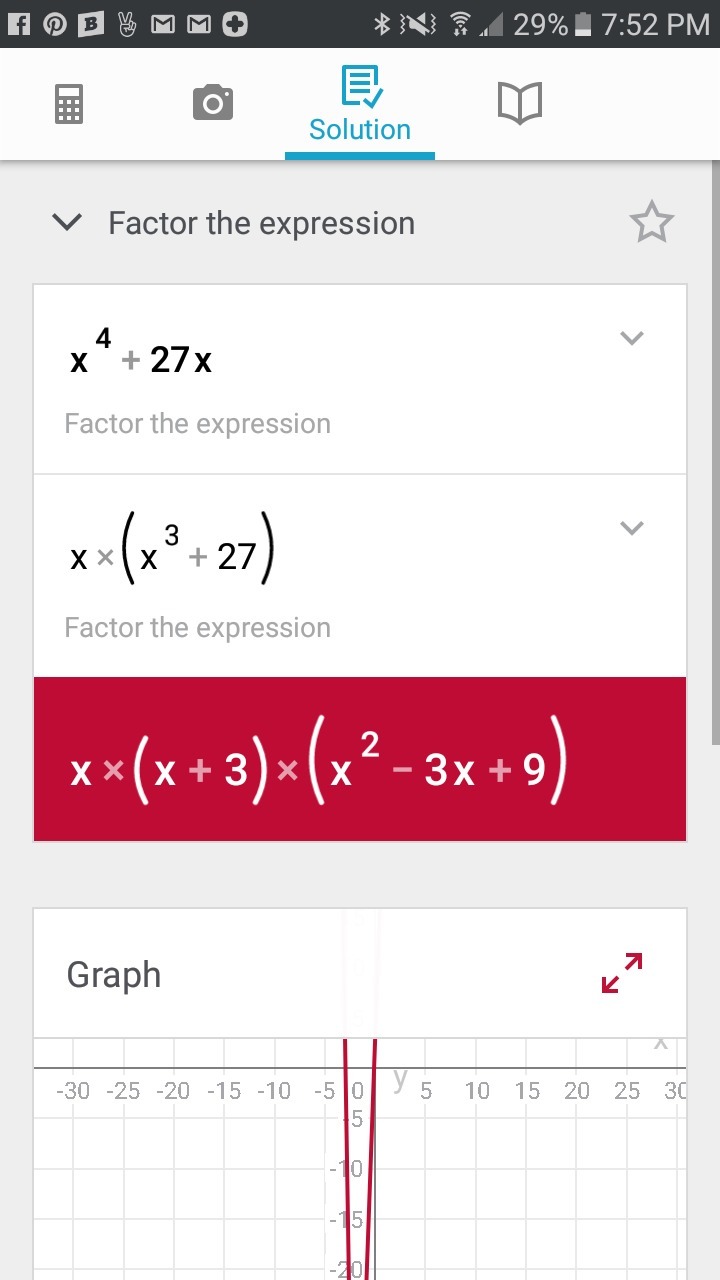Open the calculator tab
Screen dimensions: 720x1280
coord(69,103)
